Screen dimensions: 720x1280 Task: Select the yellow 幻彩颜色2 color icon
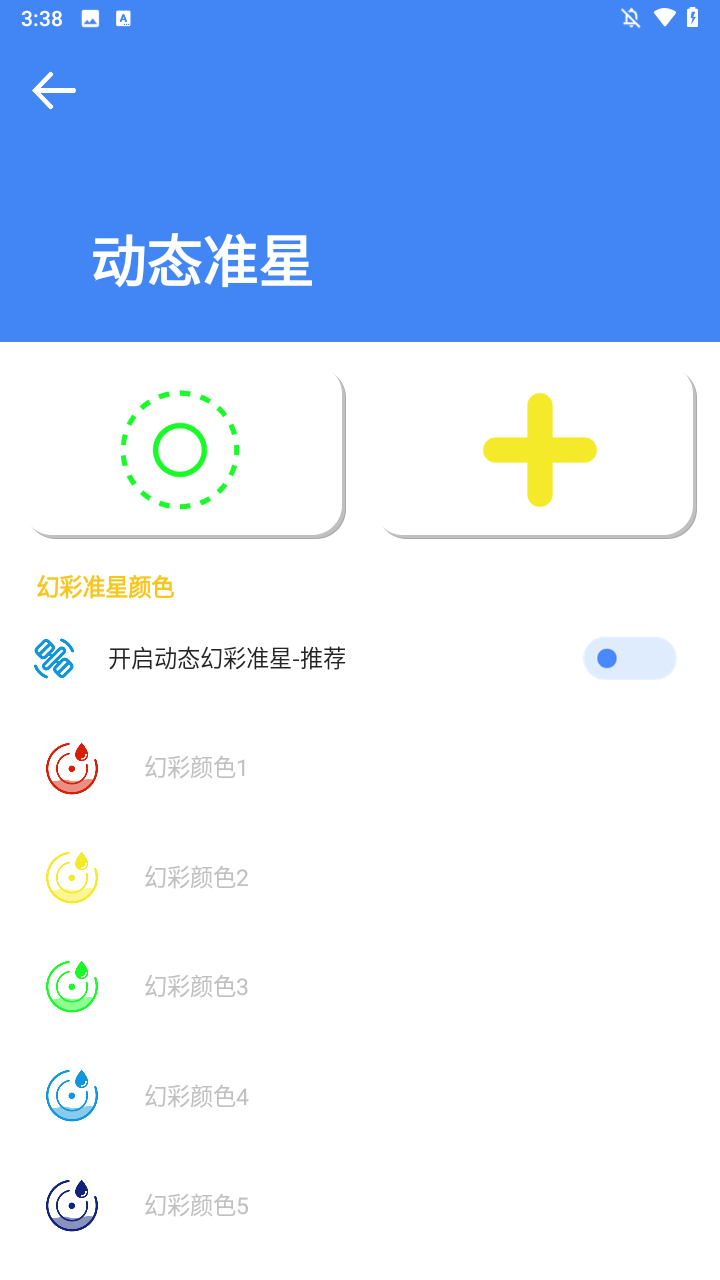[x=72, y=877]
